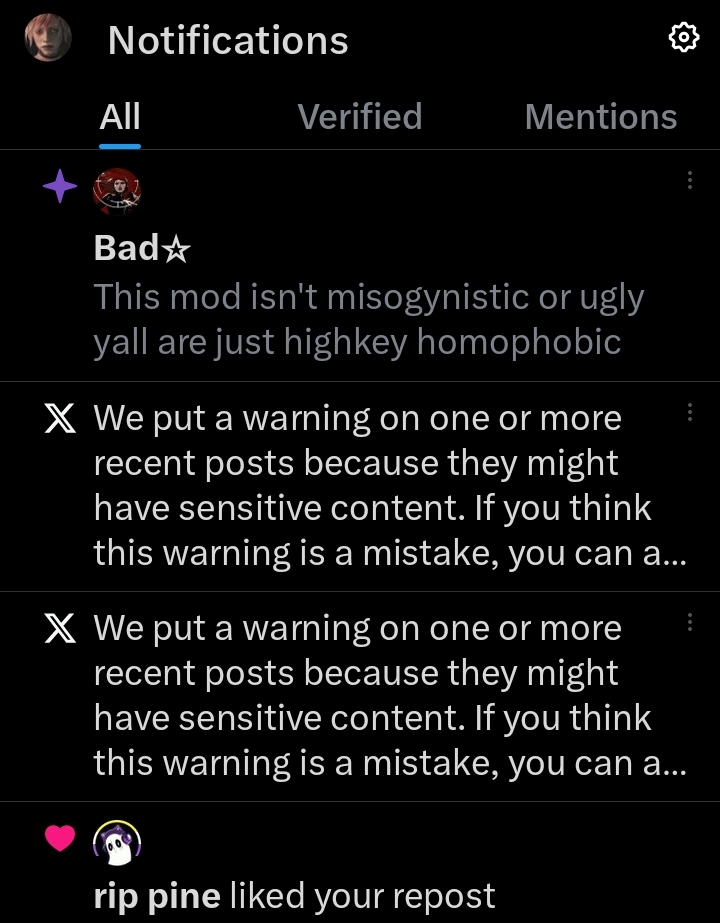Open options for Bad☆ notification

point(689,180)
